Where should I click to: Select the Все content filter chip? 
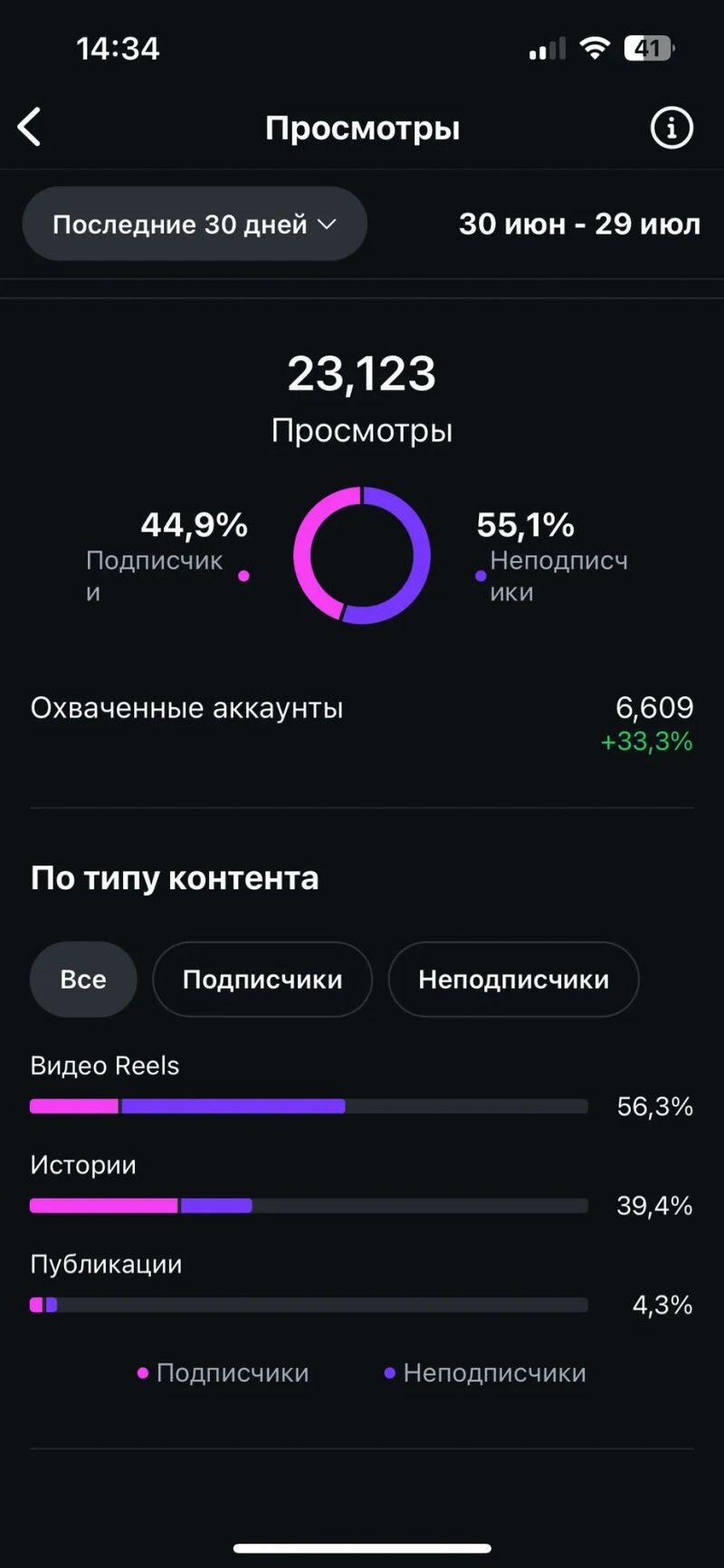pyautogui.click(x=83, y=980)
